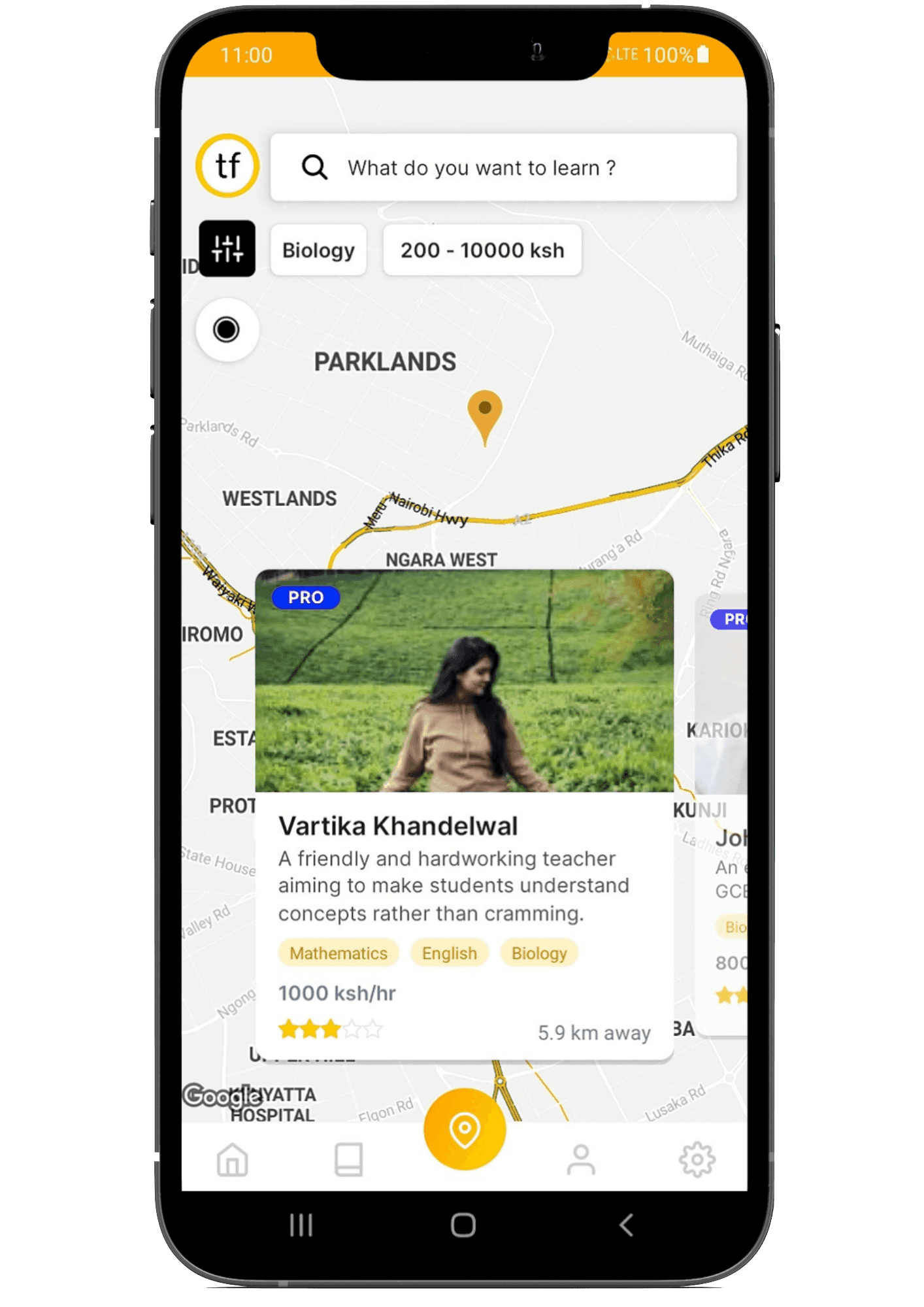Open the settings gear tab

point(697,1160)
